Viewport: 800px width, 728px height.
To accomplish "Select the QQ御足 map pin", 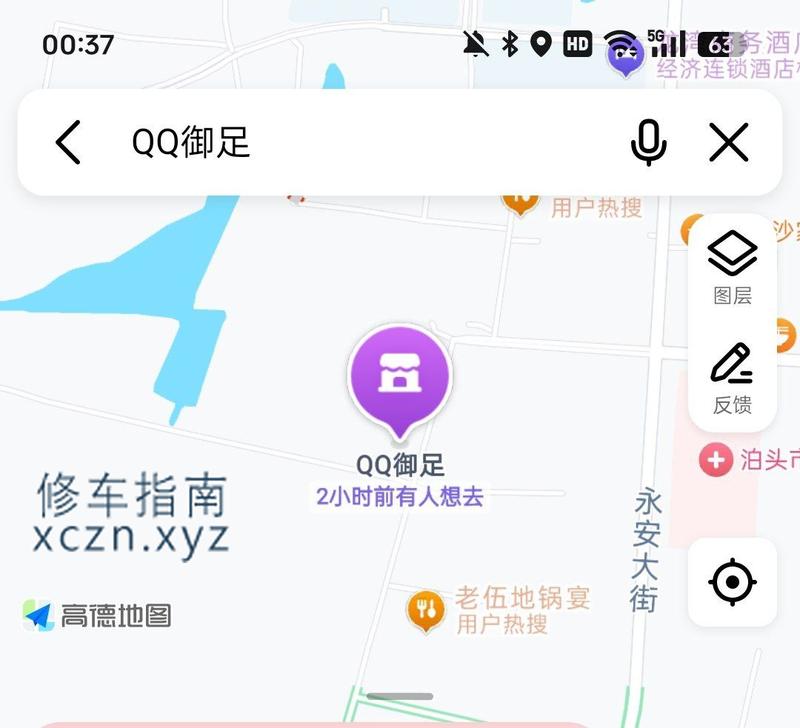I will [x=400, y=378].
